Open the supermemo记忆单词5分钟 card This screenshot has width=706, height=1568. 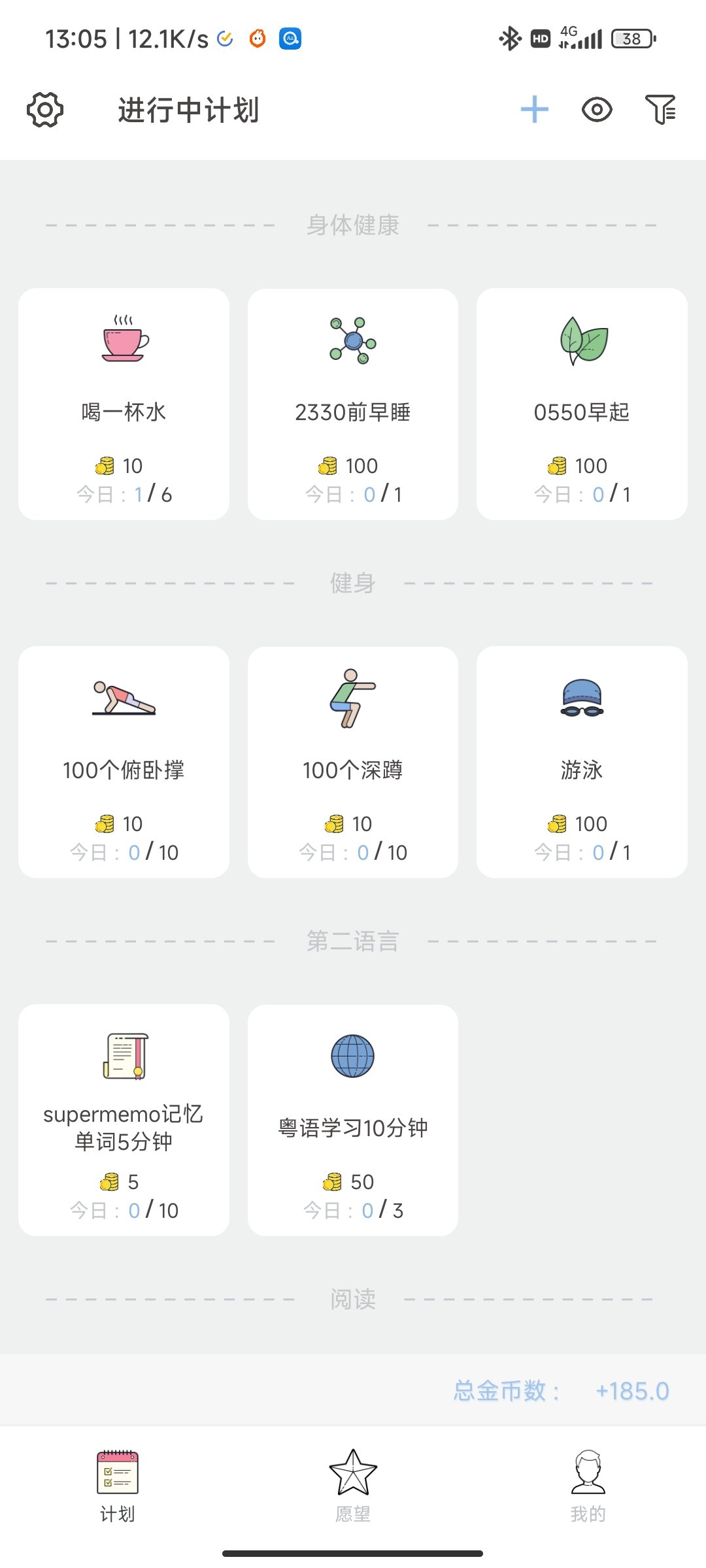point(124,1120)
